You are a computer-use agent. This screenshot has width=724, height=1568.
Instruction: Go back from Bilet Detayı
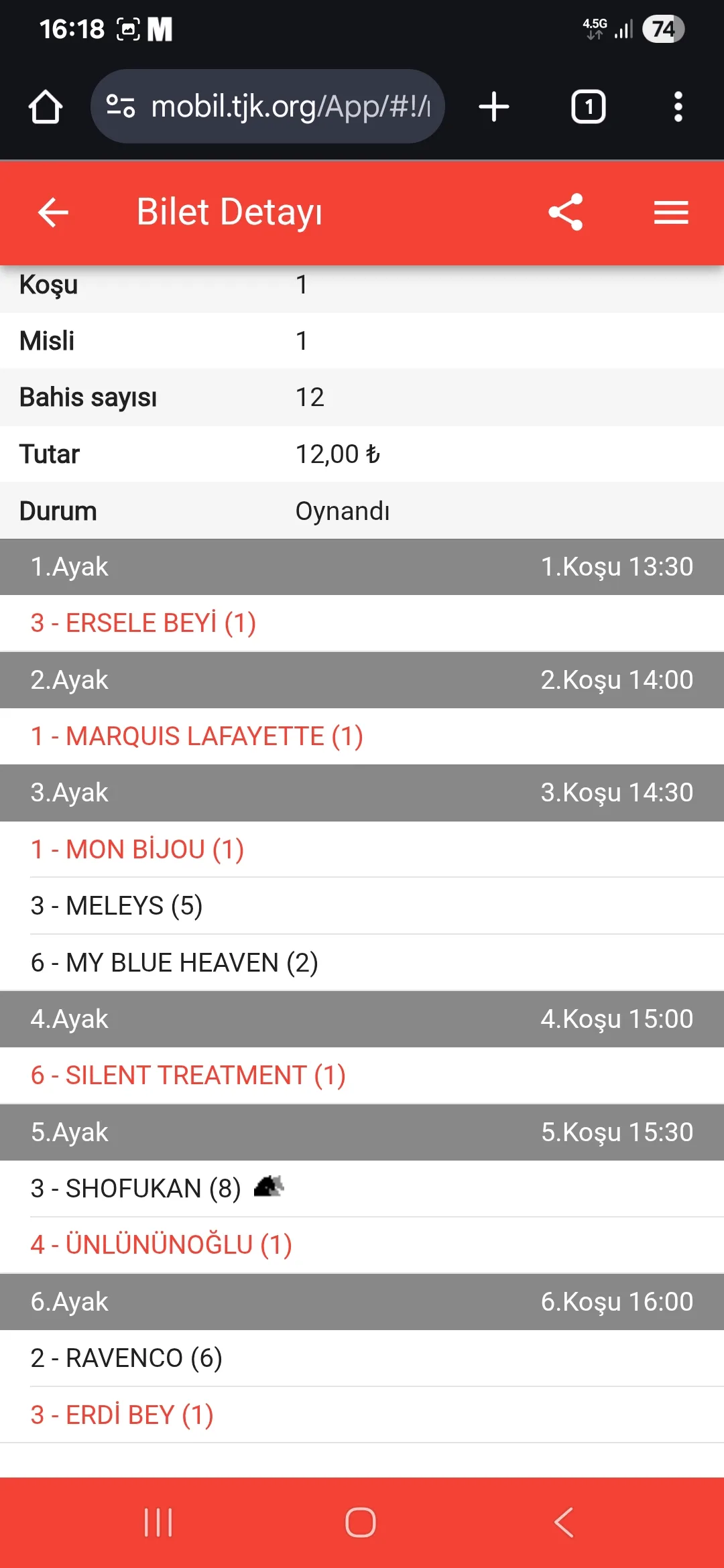pyautogui.click(x=54, y=212)
